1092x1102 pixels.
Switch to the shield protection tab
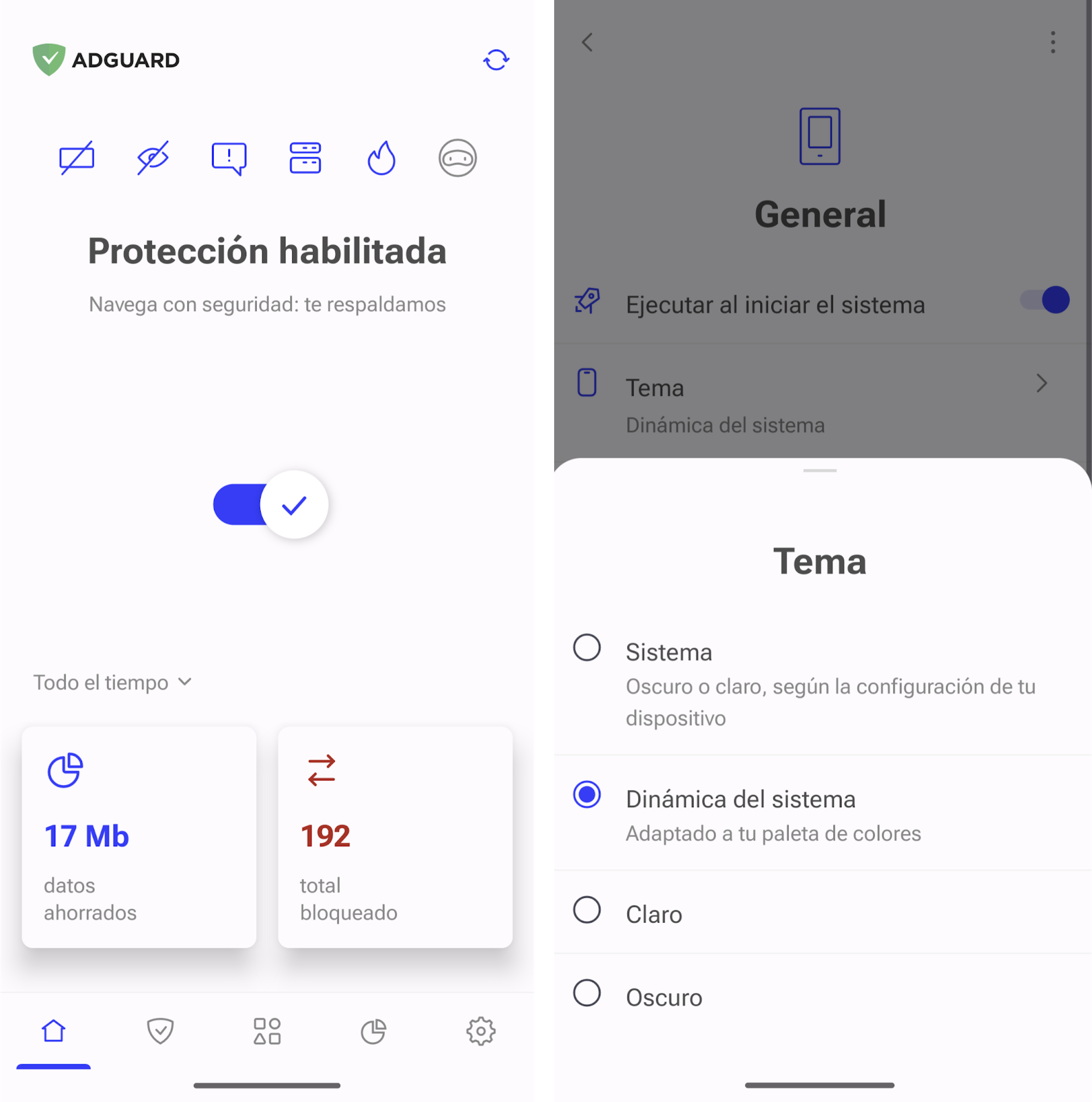pyautogui.click(x=160, y=1031)
